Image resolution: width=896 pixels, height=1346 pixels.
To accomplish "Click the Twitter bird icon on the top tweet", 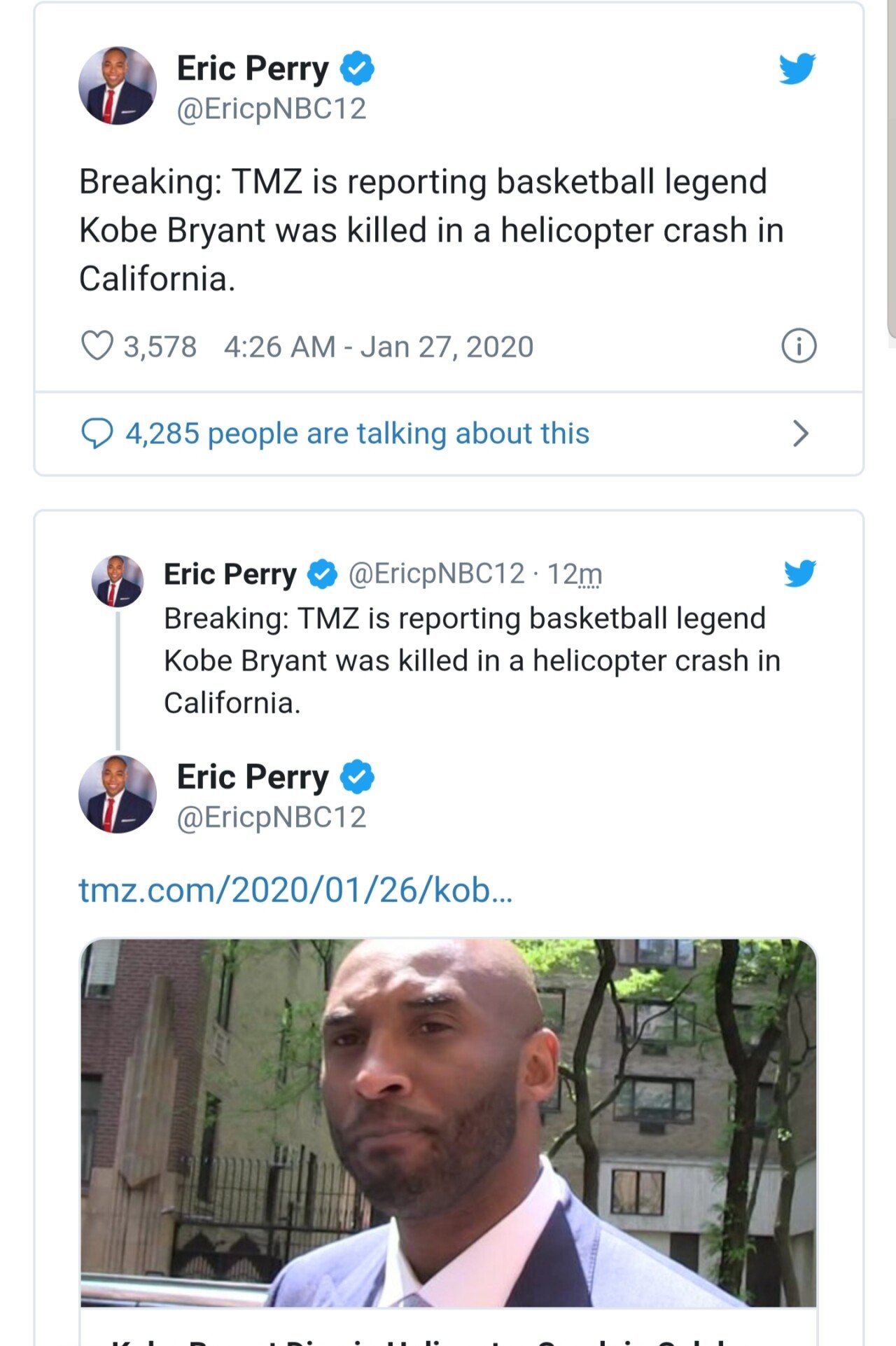I will pyautogui.click(x=798, y=69).
